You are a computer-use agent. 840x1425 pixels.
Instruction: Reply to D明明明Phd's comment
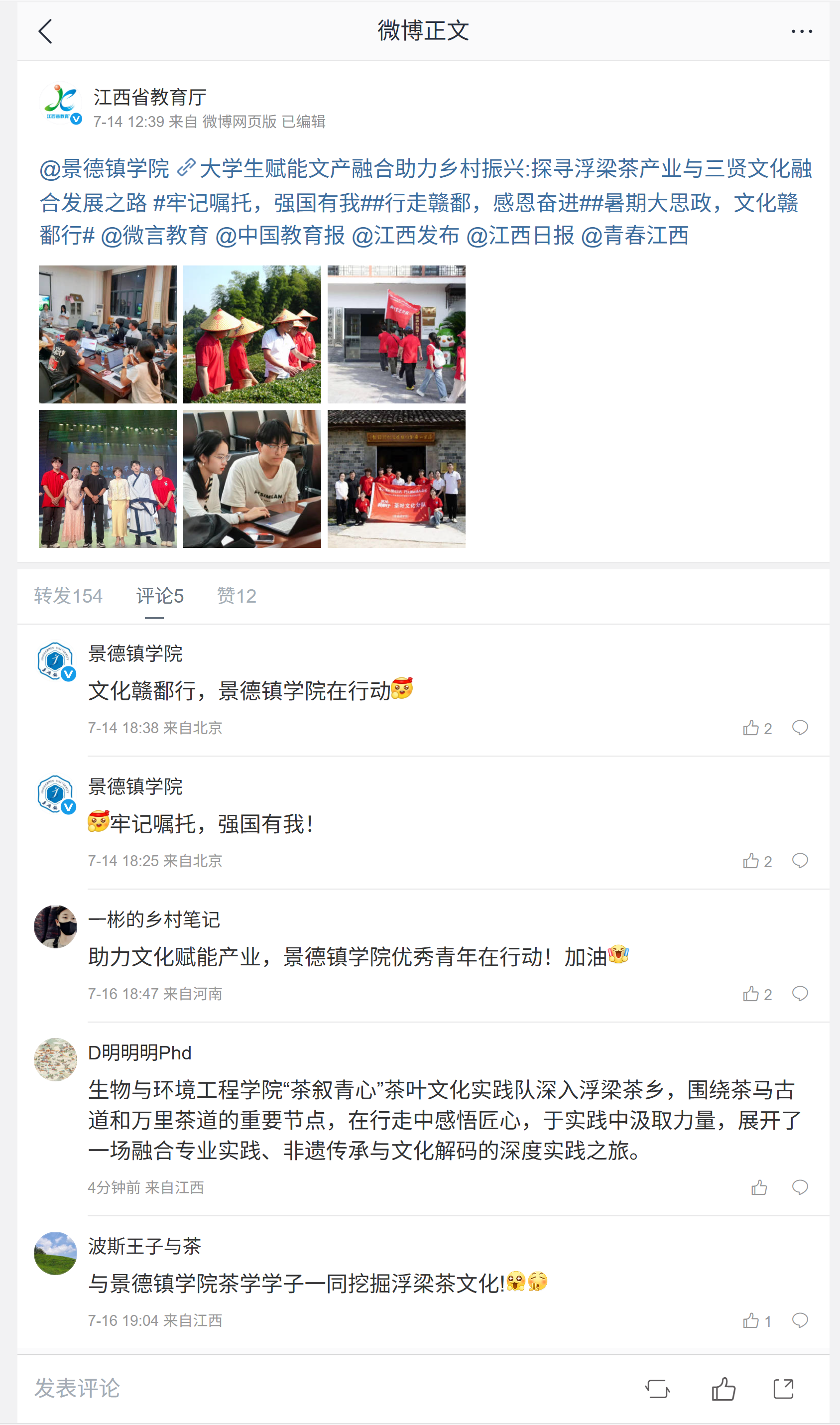point(800,1188)
